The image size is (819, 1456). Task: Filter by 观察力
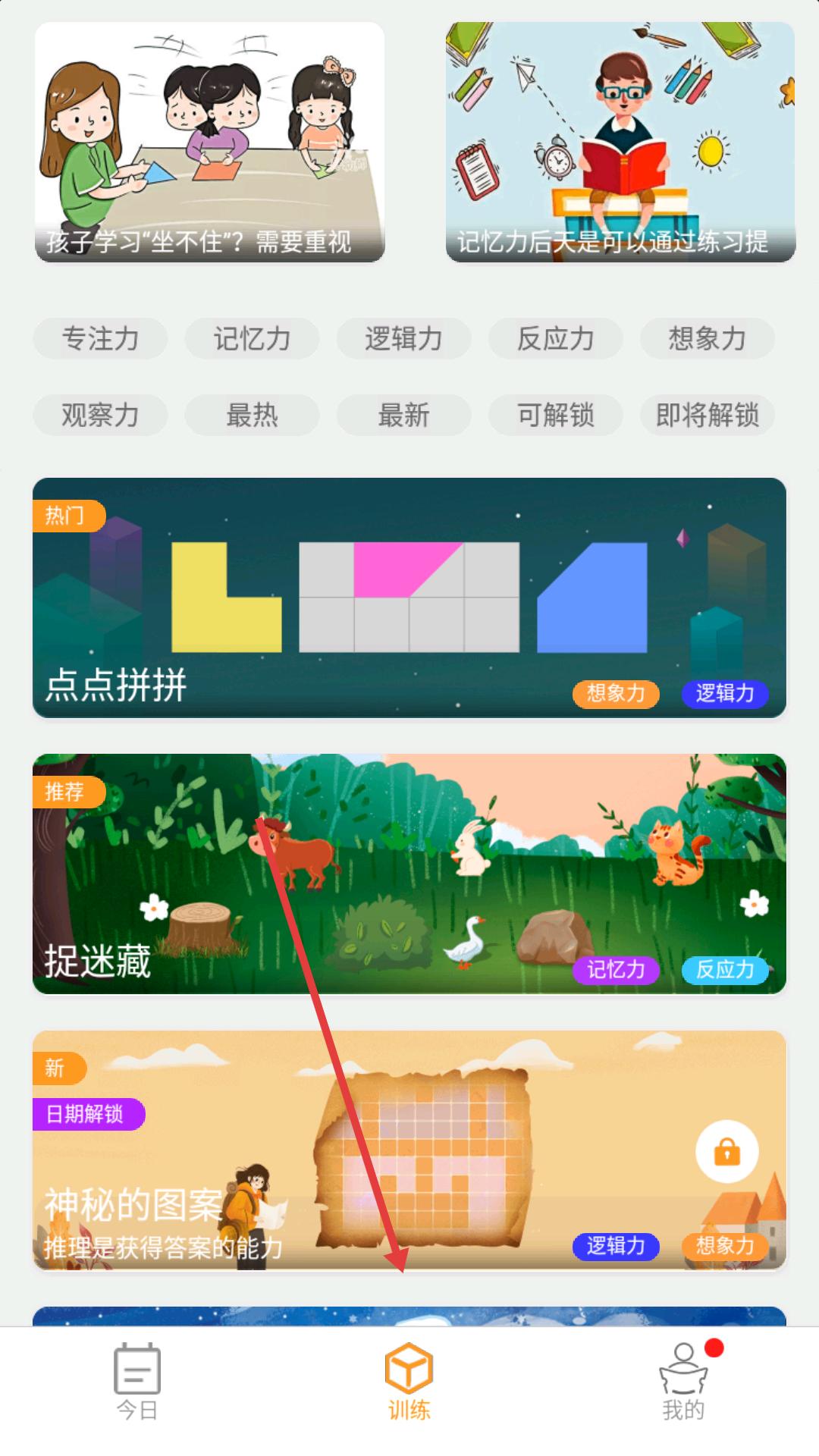pyautogui.click(x=100, y=415)
